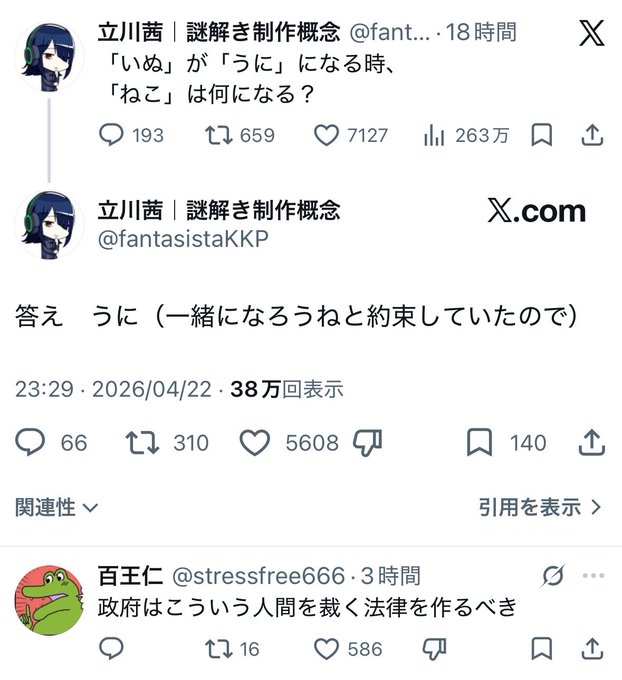Reply to the「いぬ」が「うに」riddle tweet
This screenshot has height=680, width=622.
[112, 134]
